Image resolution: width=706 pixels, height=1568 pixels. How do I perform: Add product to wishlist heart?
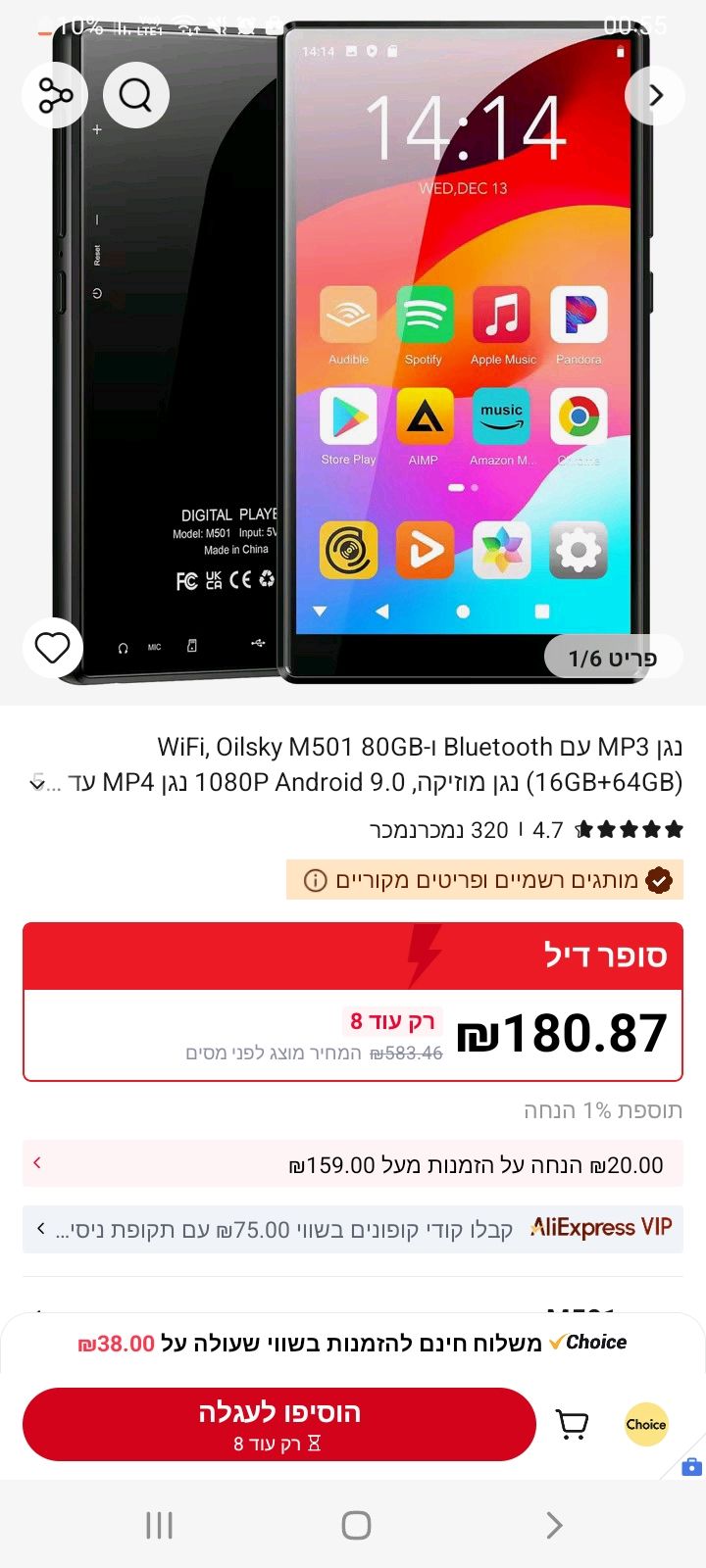53,648
